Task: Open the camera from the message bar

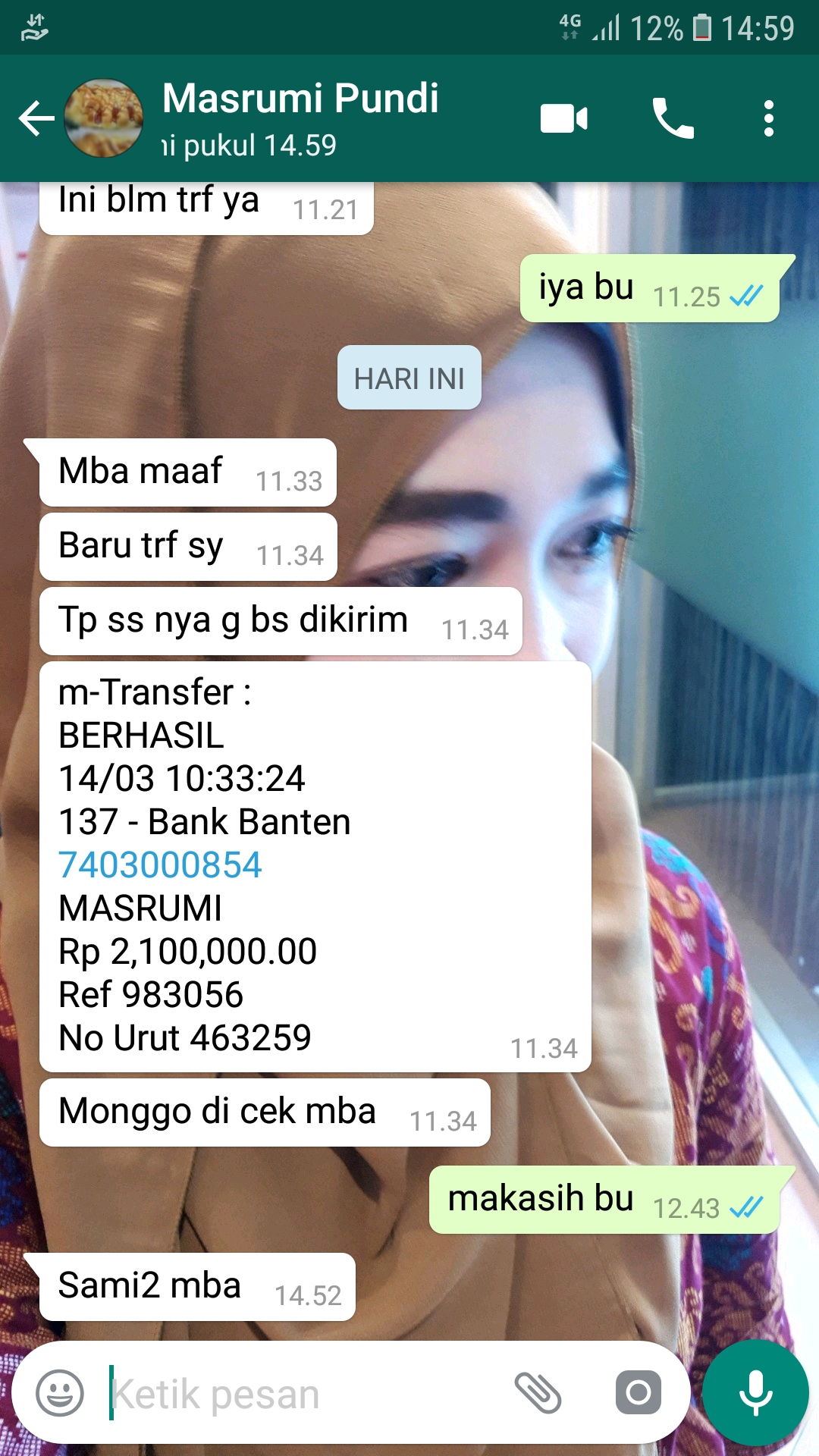Action: tap(639, 1393)
